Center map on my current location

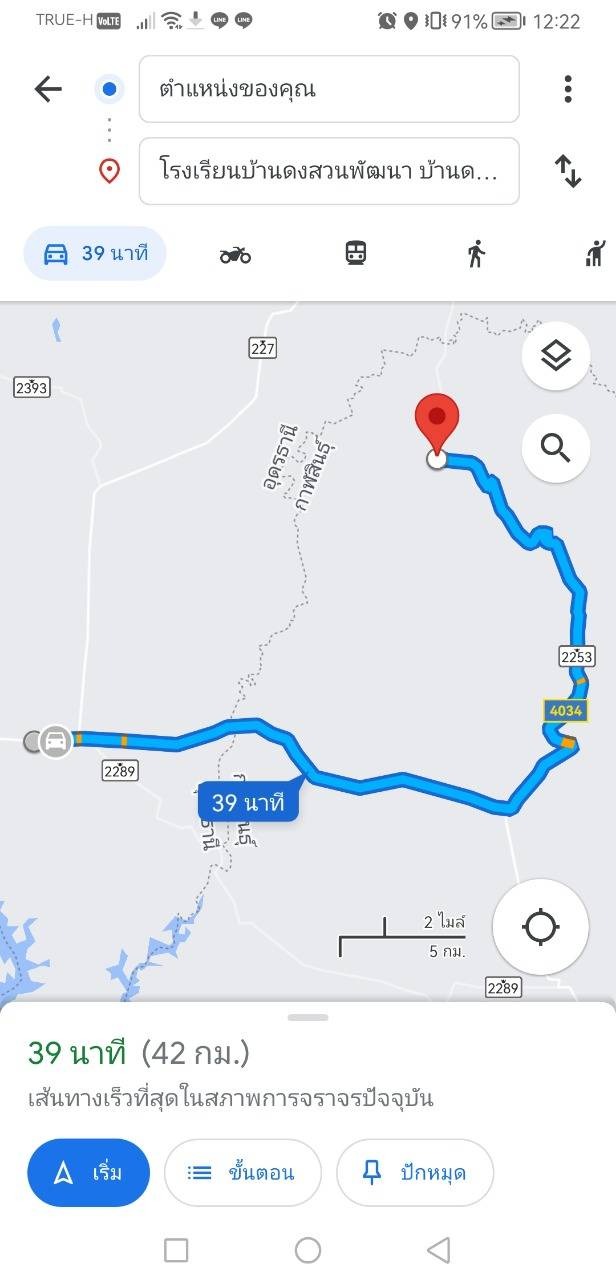click(x=540, y=927)
